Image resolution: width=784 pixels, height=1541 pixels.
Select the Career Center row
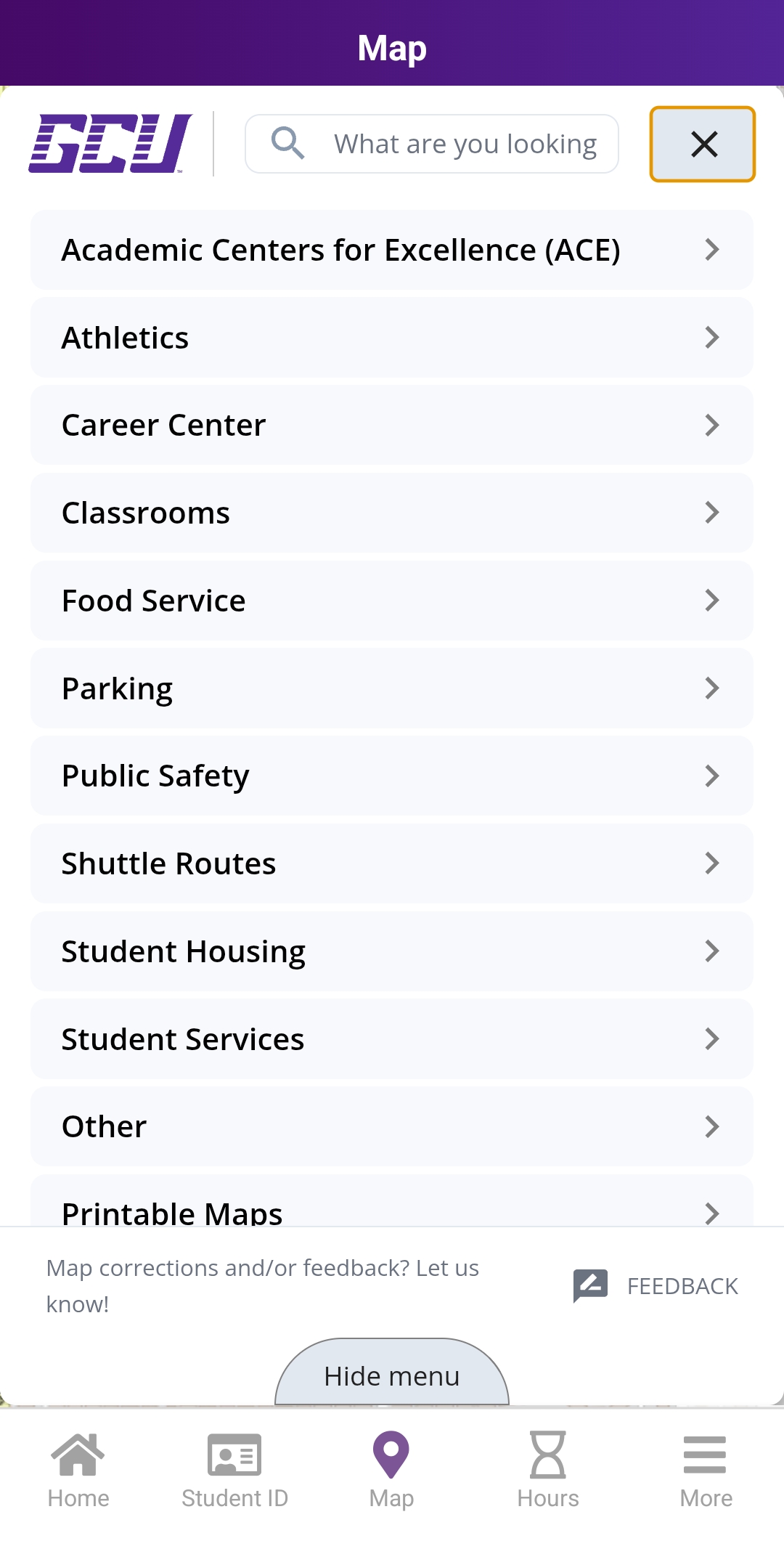392,426
